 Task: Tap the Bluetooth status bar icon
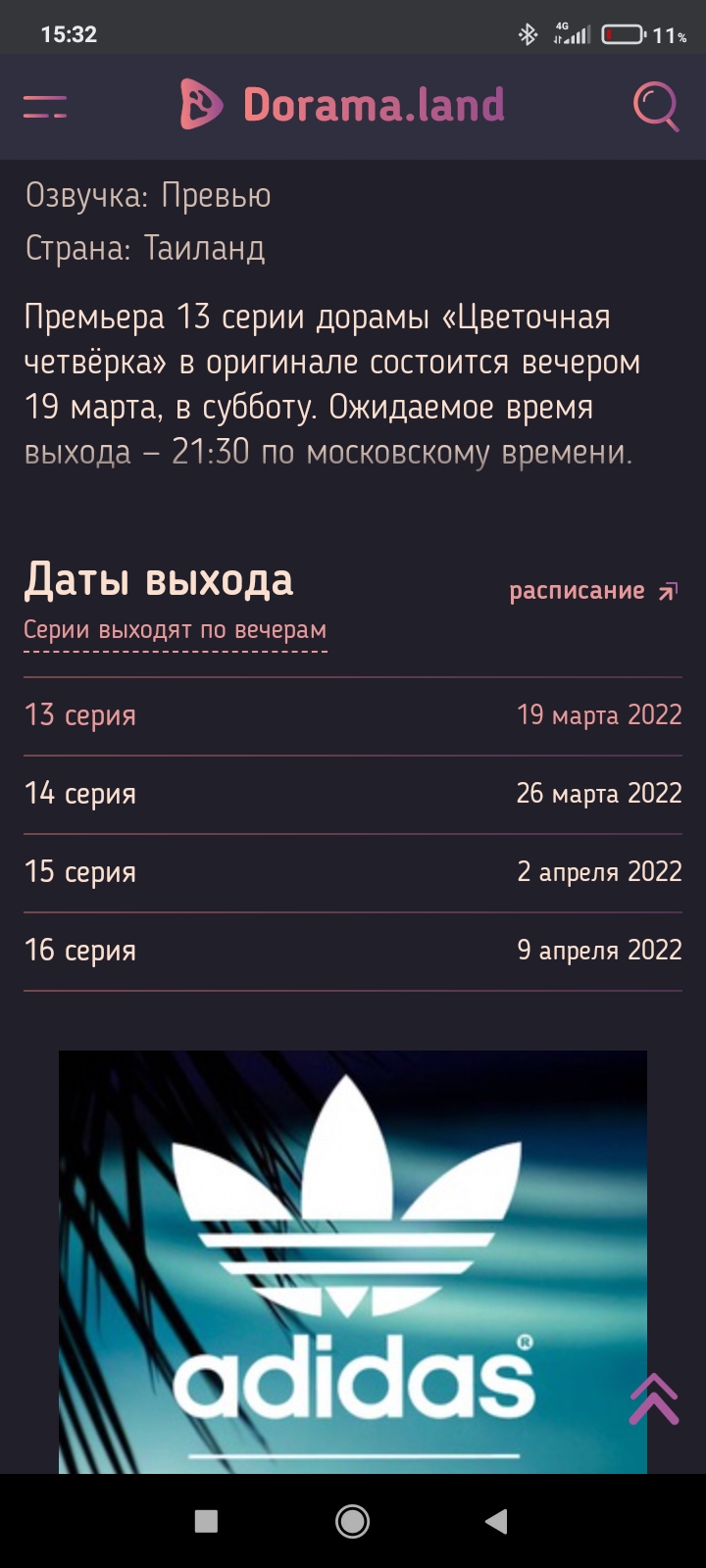529,34
